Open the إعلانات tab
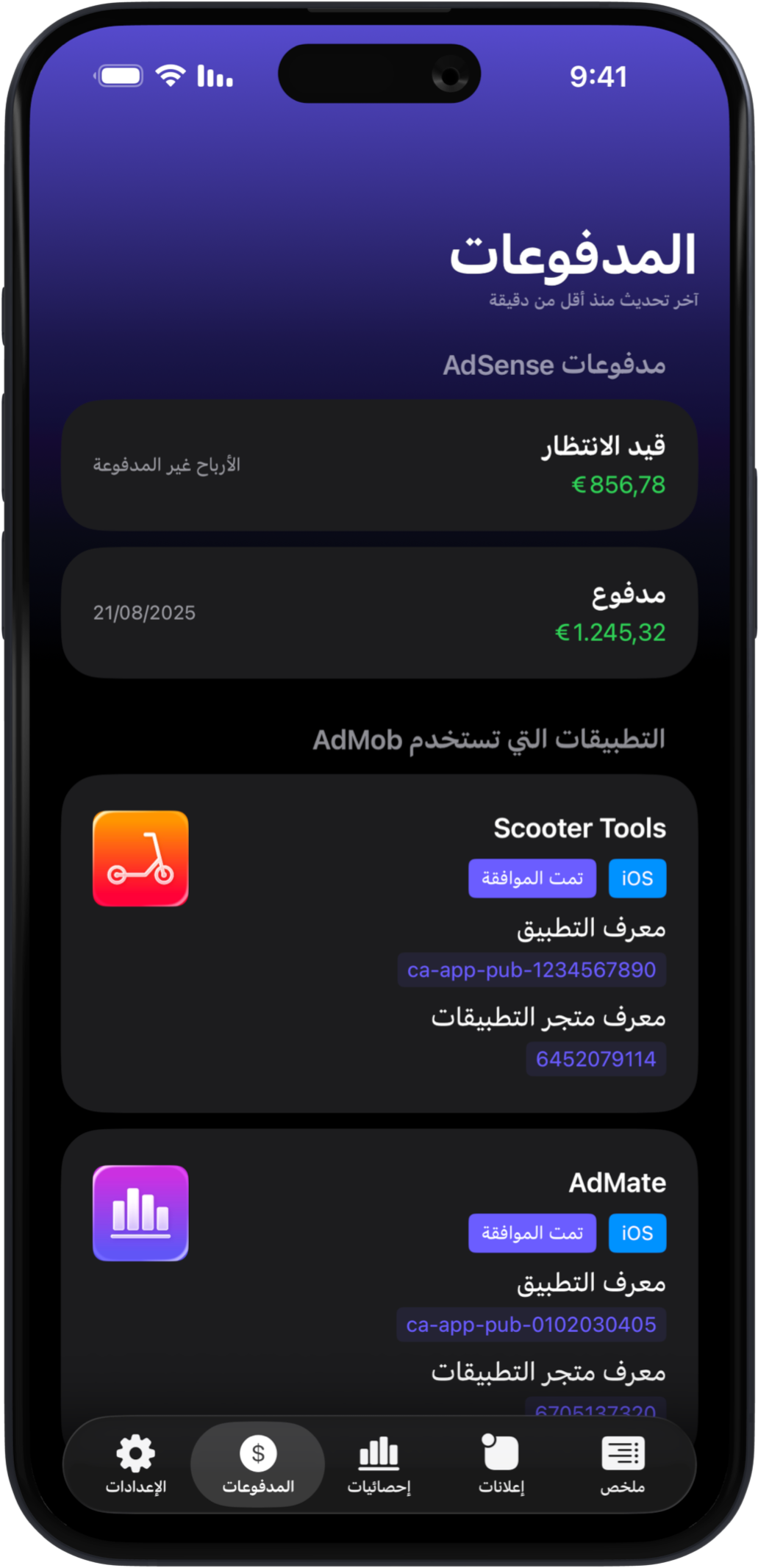 [x=501, y=1464]
